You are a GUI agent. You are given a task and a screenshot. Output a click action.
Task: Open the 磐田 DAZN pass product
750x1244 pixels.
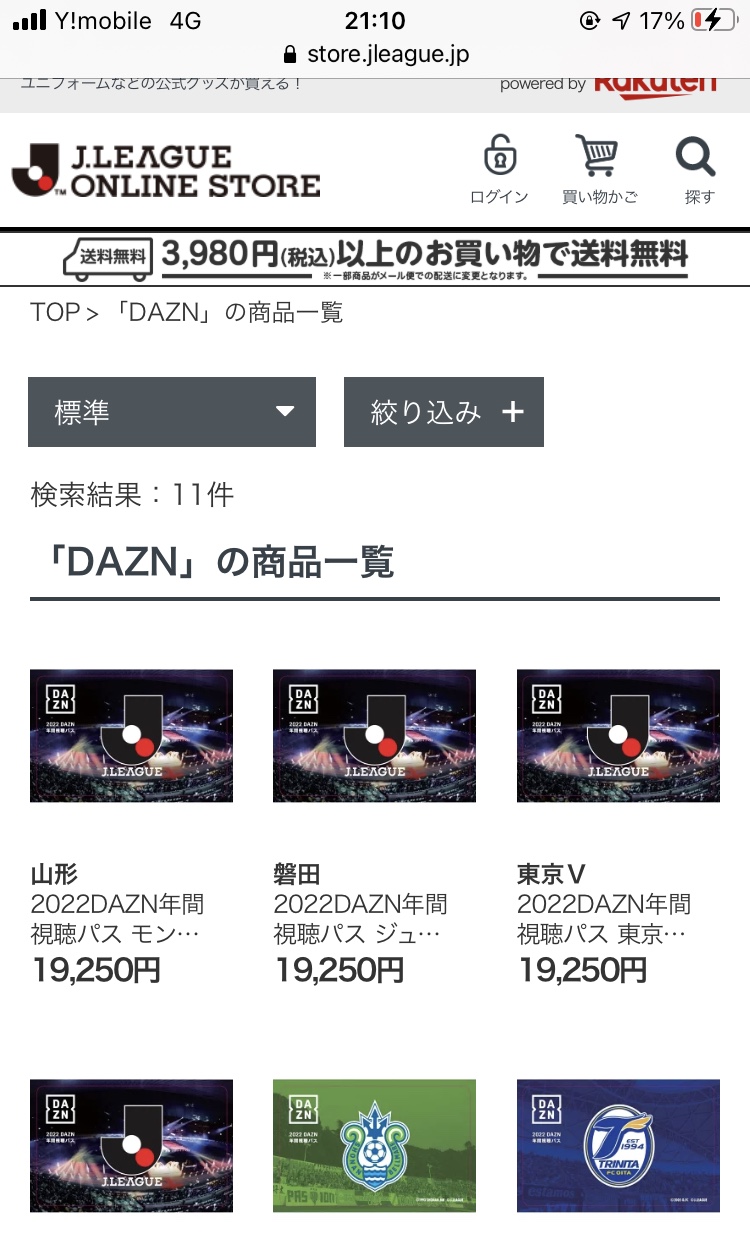[x=374, y=736]
